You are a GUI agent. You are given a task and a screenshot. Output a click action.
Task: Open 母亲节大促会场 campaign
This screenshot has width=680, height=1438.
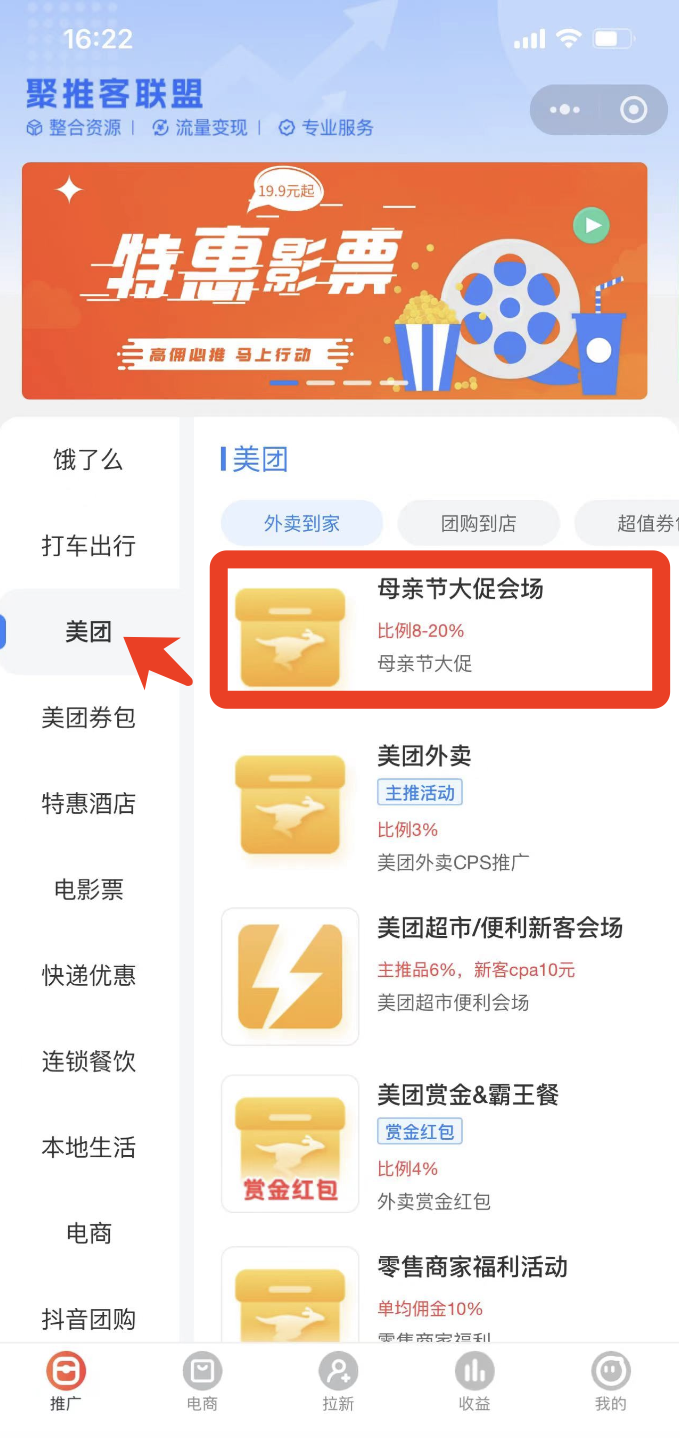click(x=440, y=627)
